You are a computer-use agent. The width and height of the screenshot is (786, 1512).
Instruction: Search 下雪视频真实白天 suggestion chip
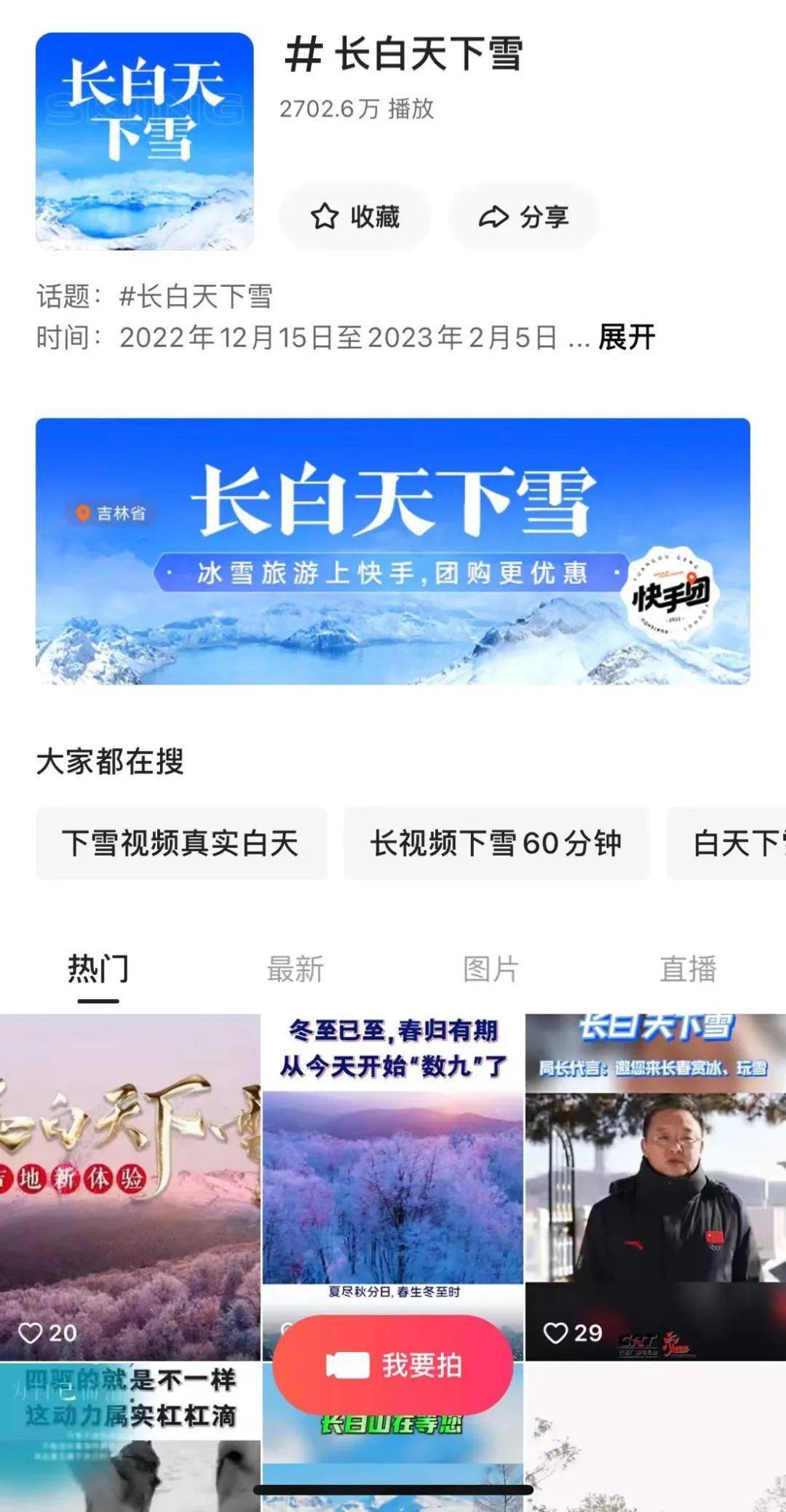(180, 843)
